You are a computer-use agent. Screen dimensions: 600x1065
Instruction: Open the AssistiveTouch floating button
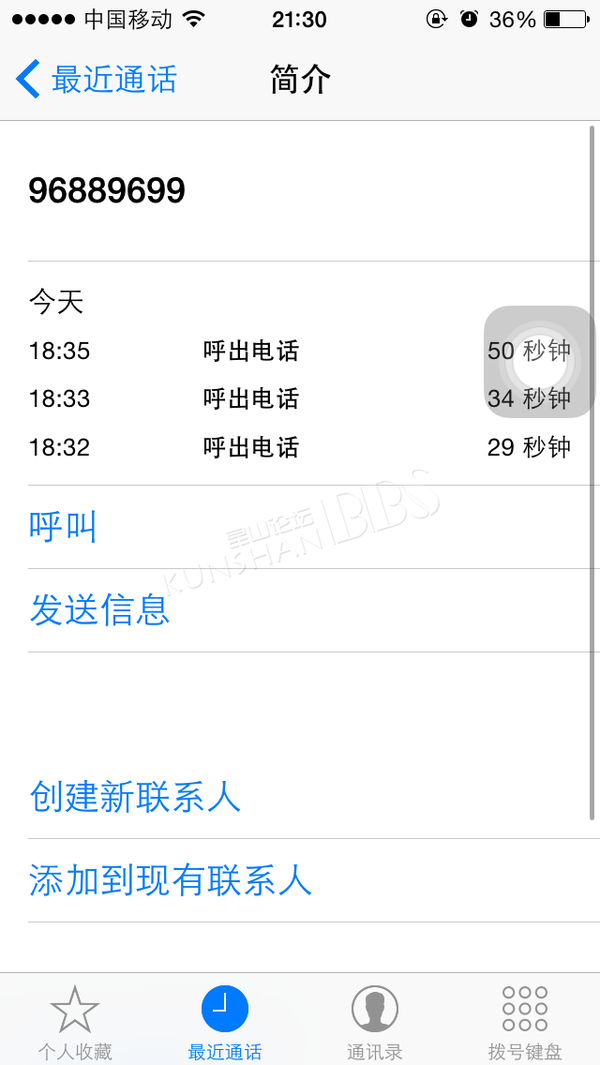540,362
